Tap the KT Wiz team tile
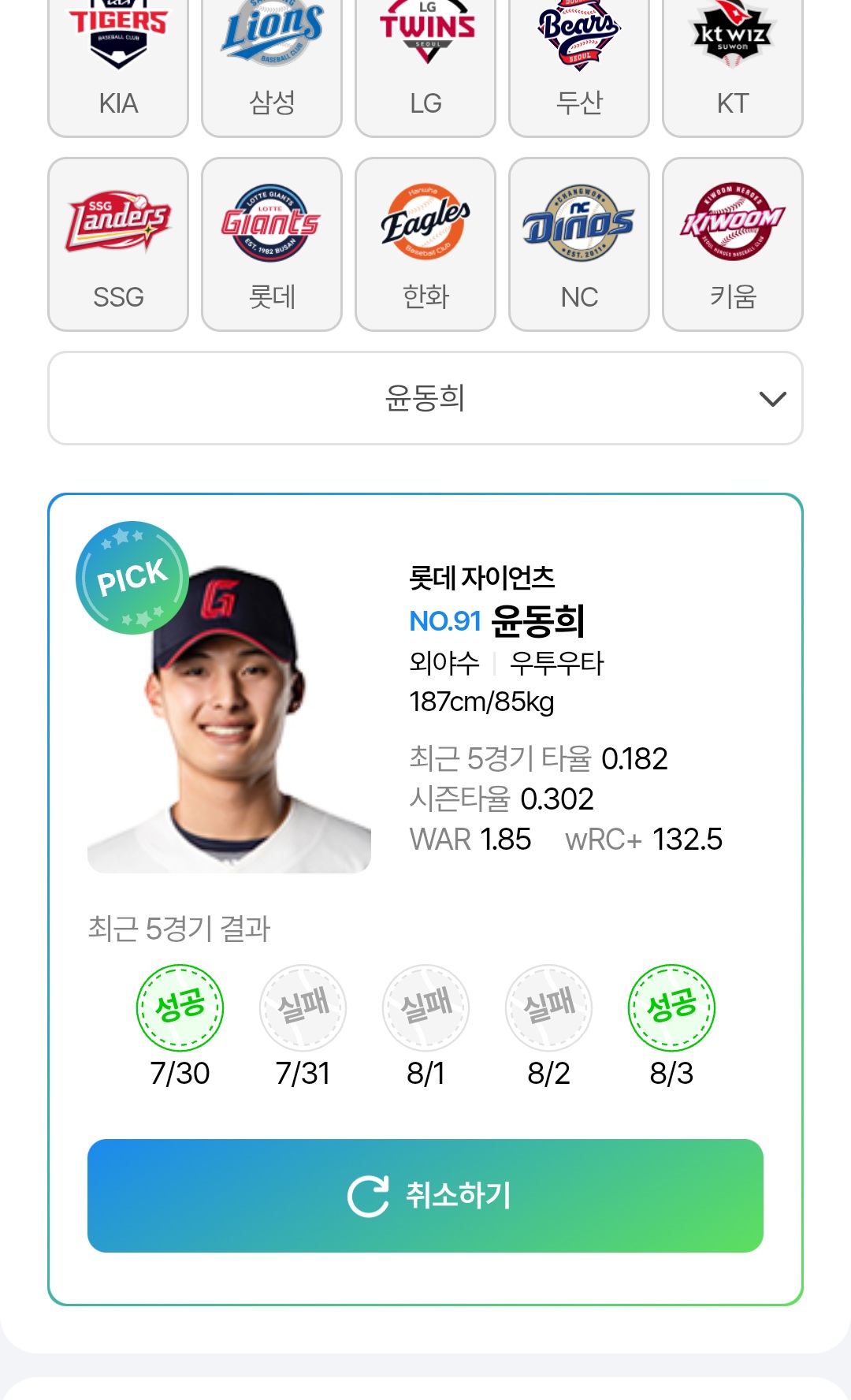 733,67
